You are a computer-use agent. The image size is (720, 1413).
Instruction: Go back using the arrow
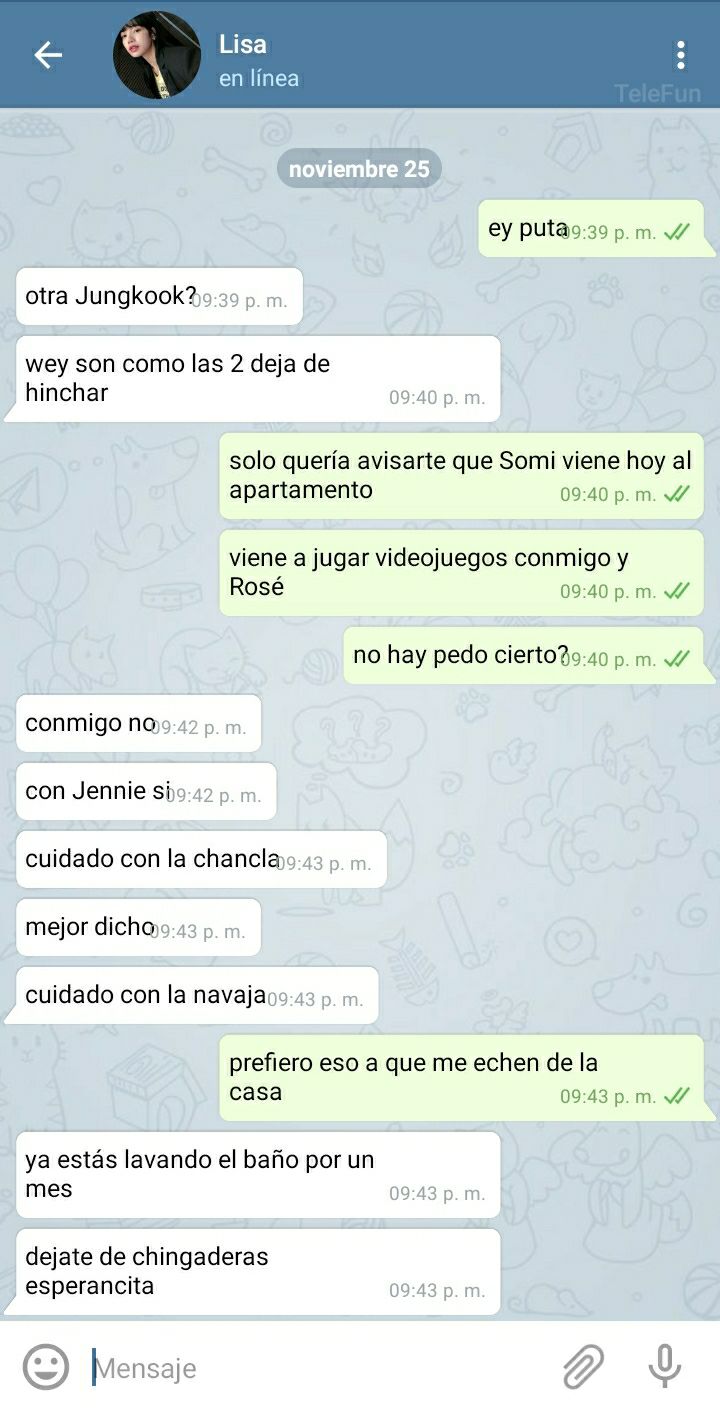point(47,55)
